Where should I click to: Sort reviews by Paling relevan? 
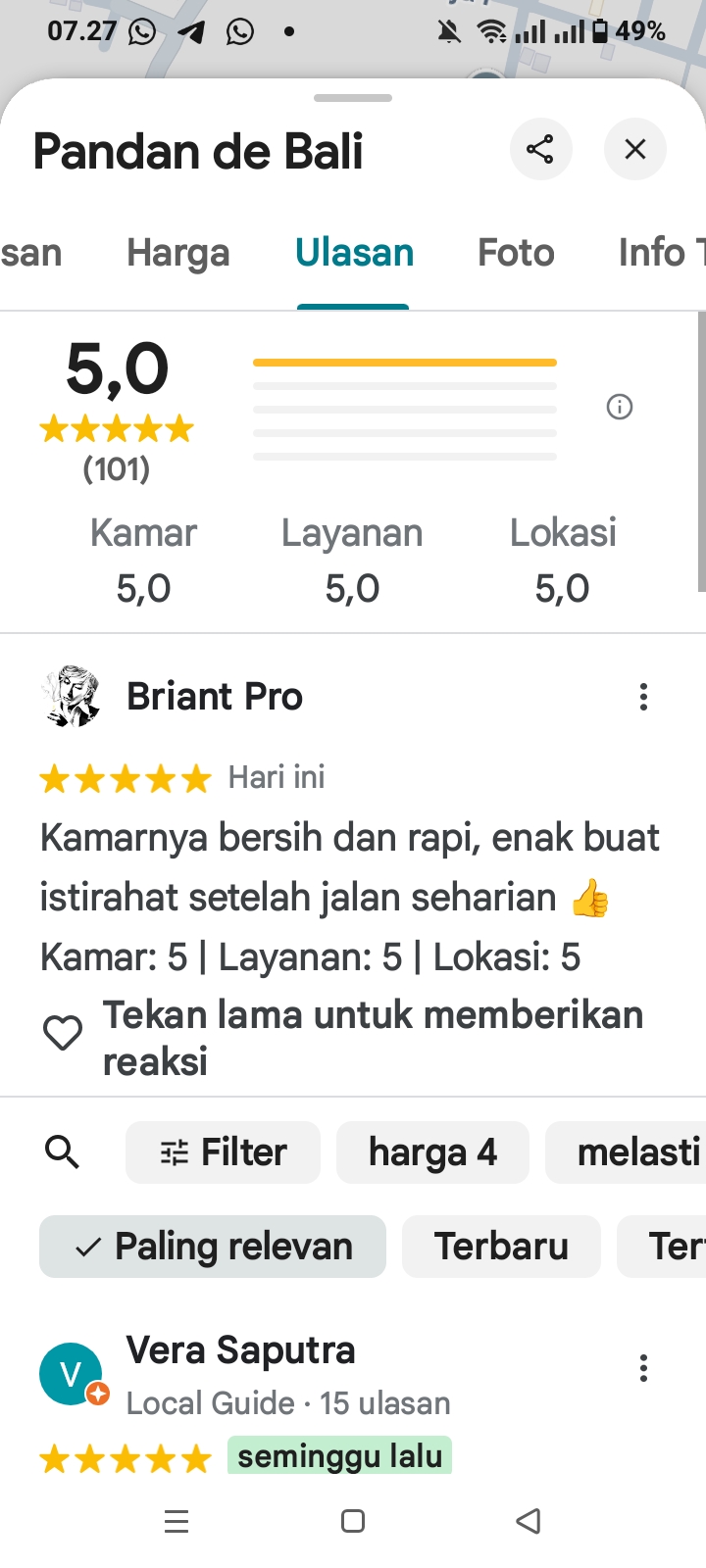coord(213,1247)
